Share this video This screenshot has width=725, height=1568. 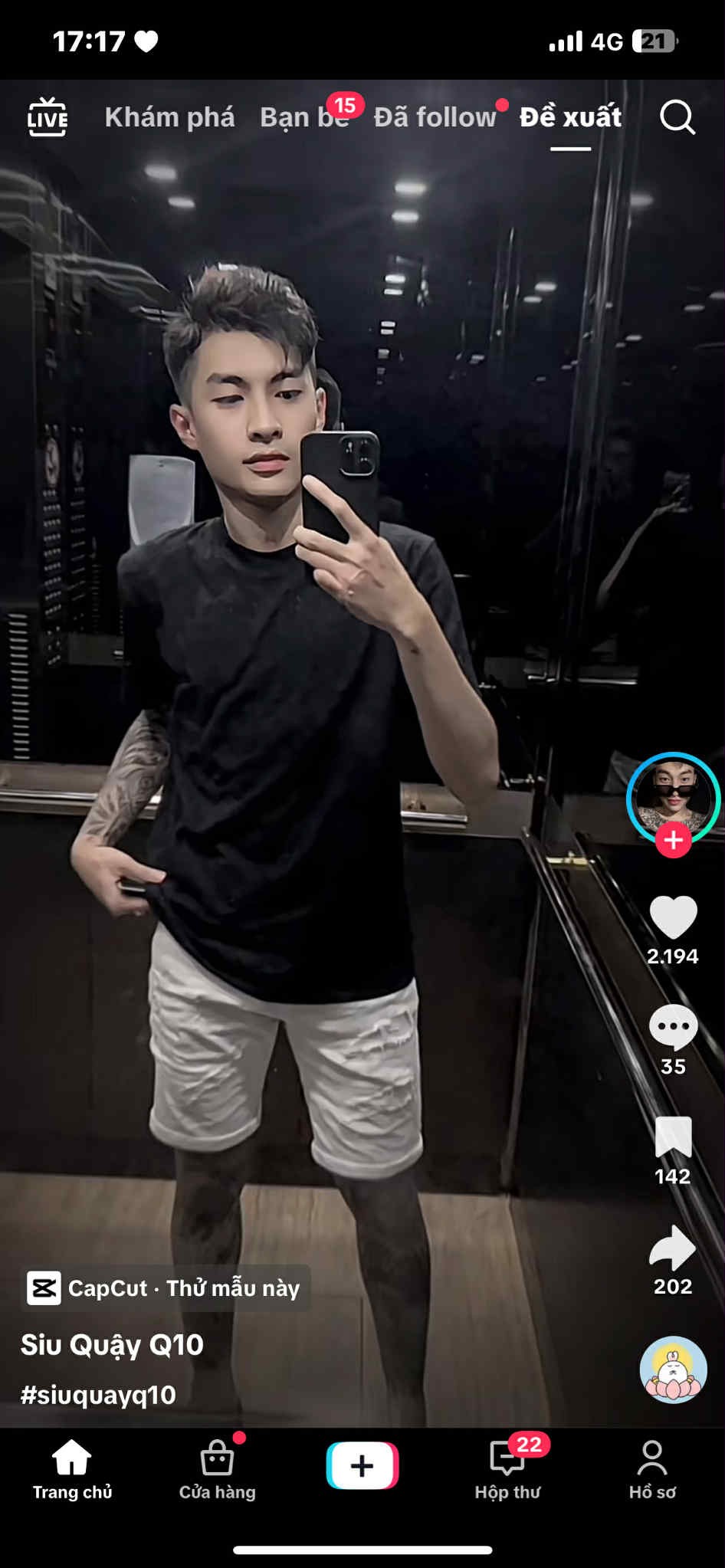673,1248
